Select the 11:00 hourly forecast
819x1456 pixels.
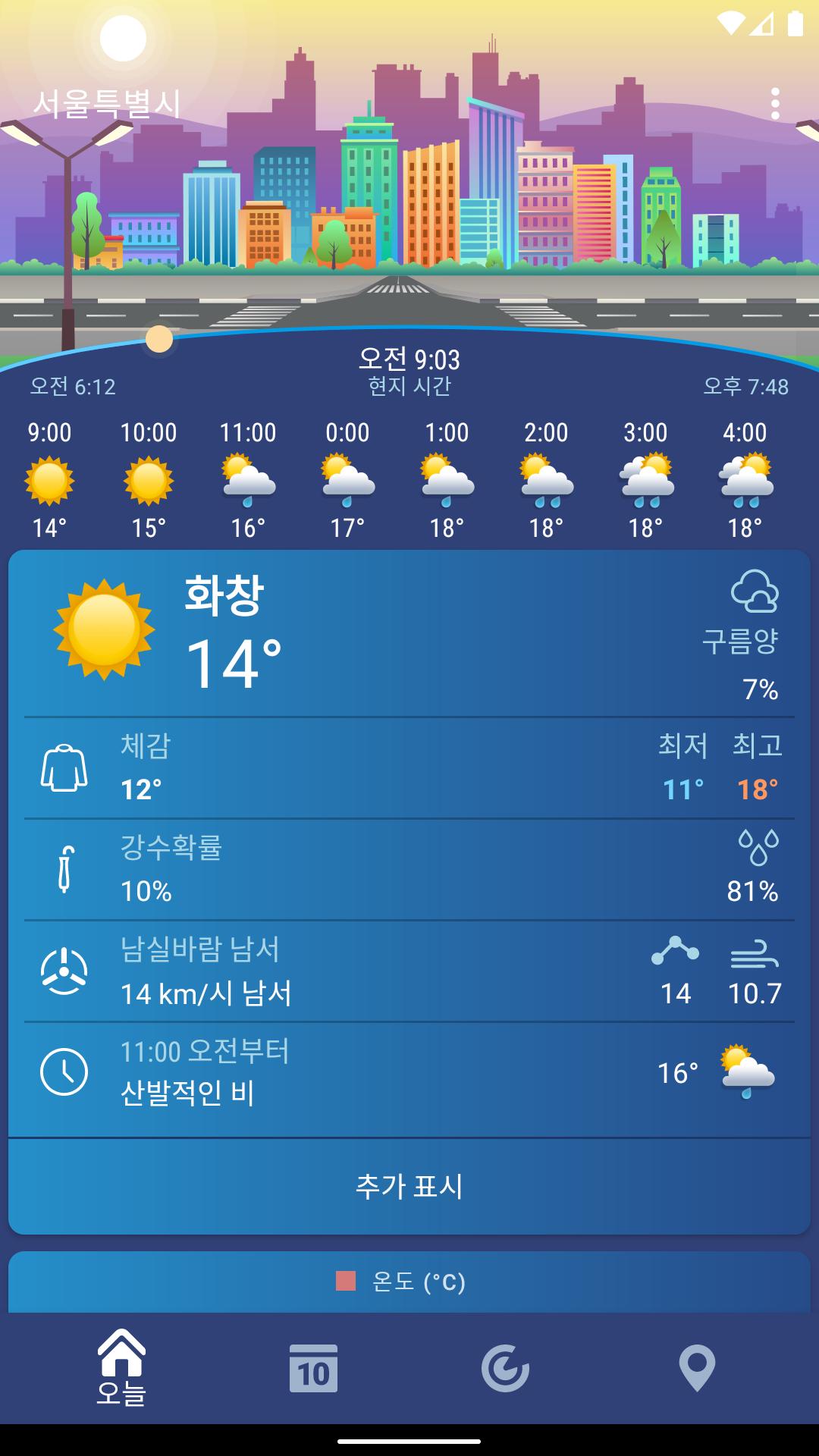pyautogui.click(x=248, y=480)
